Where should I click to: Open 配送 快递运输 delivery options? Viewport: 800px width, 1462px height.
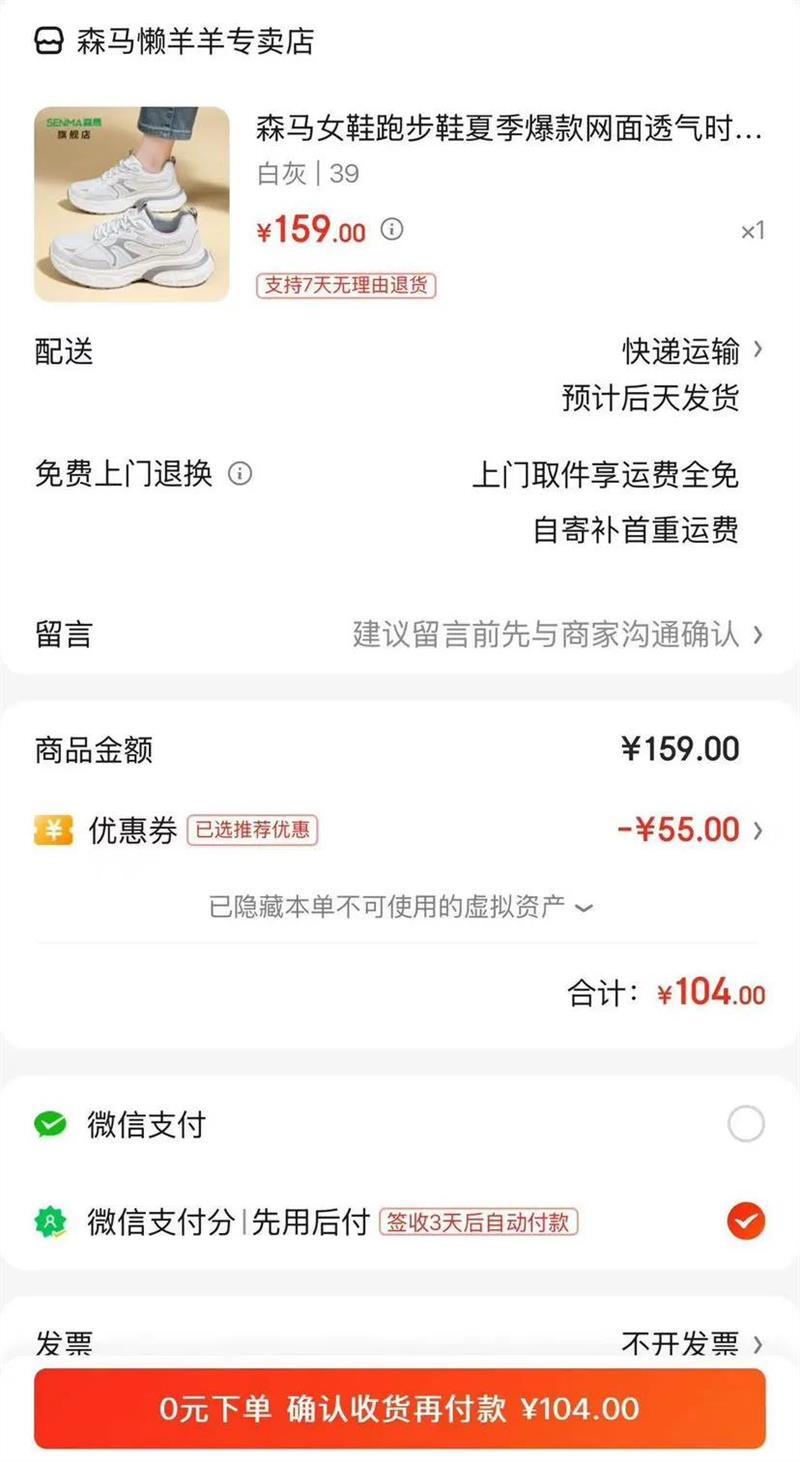[x=692, y=351]
